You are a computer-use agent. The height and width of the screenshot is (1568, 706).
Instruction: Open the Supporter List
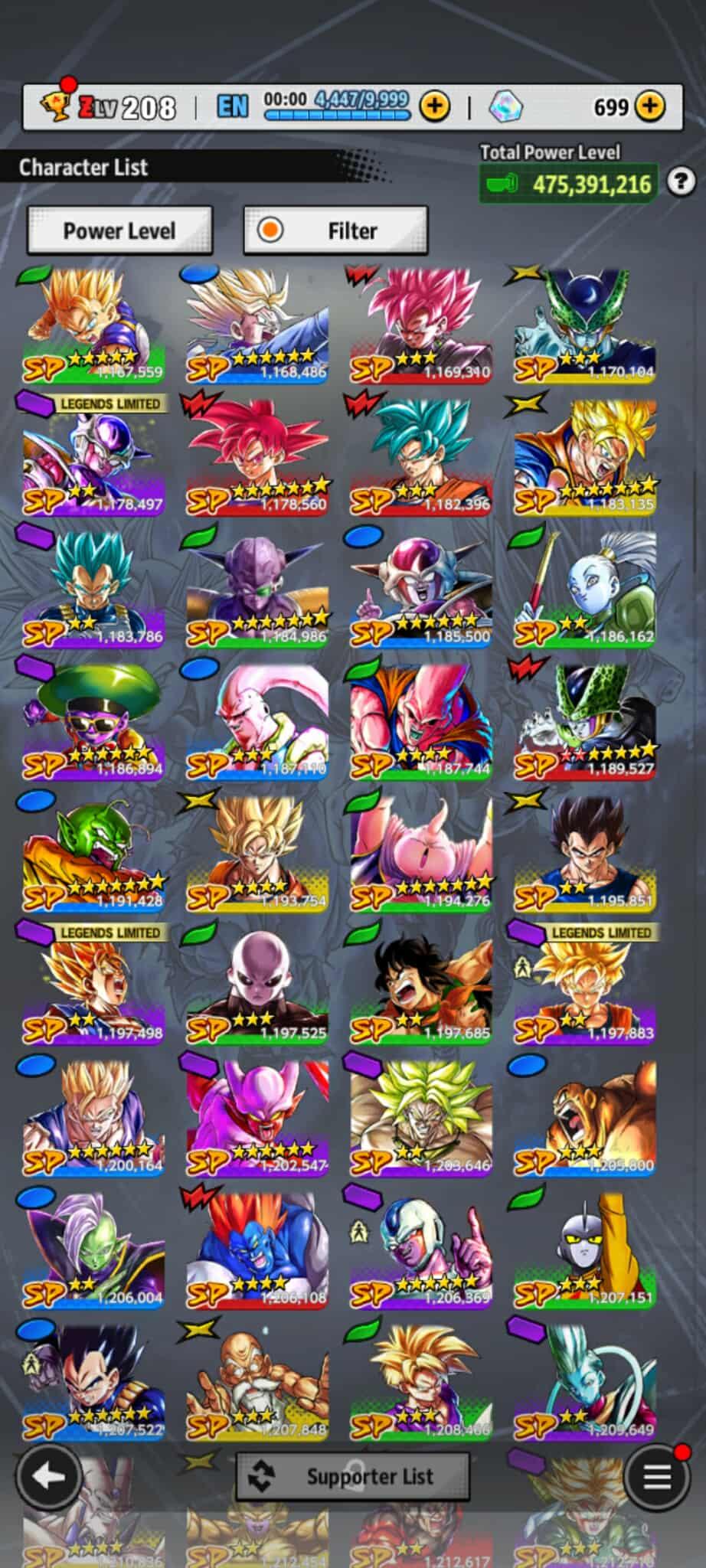click(353, 1475)
